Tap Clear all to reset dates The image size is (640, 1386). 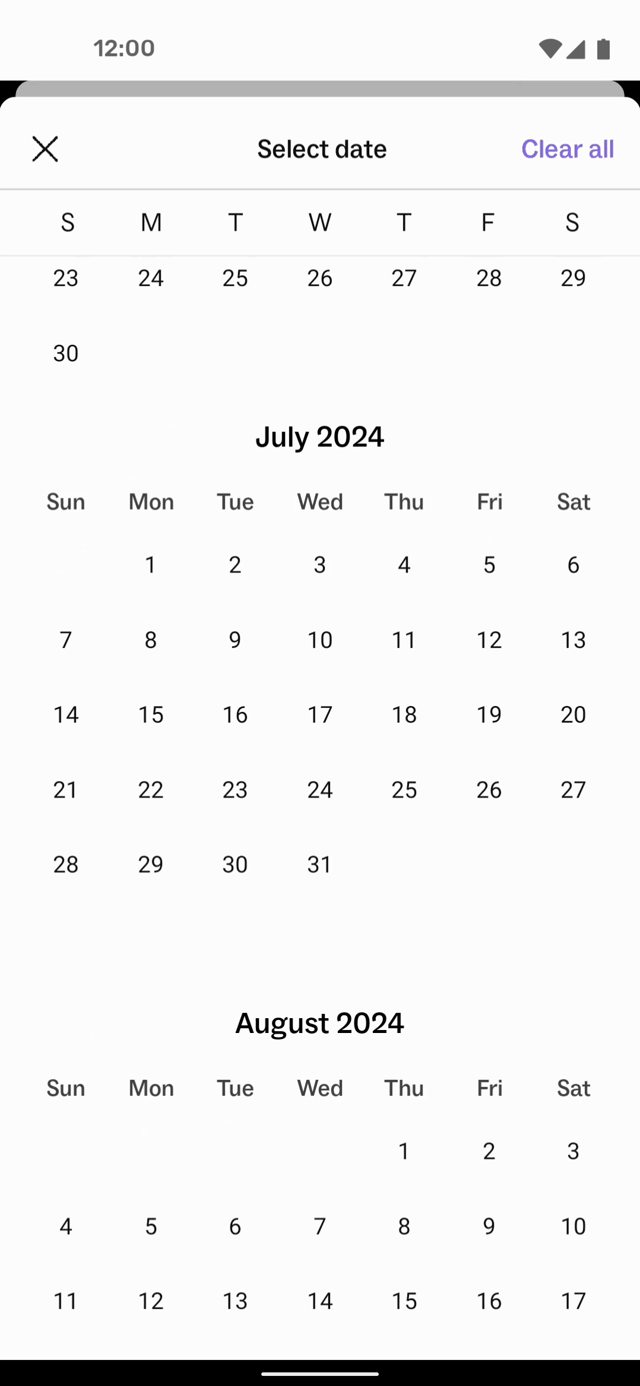(567, 149)
